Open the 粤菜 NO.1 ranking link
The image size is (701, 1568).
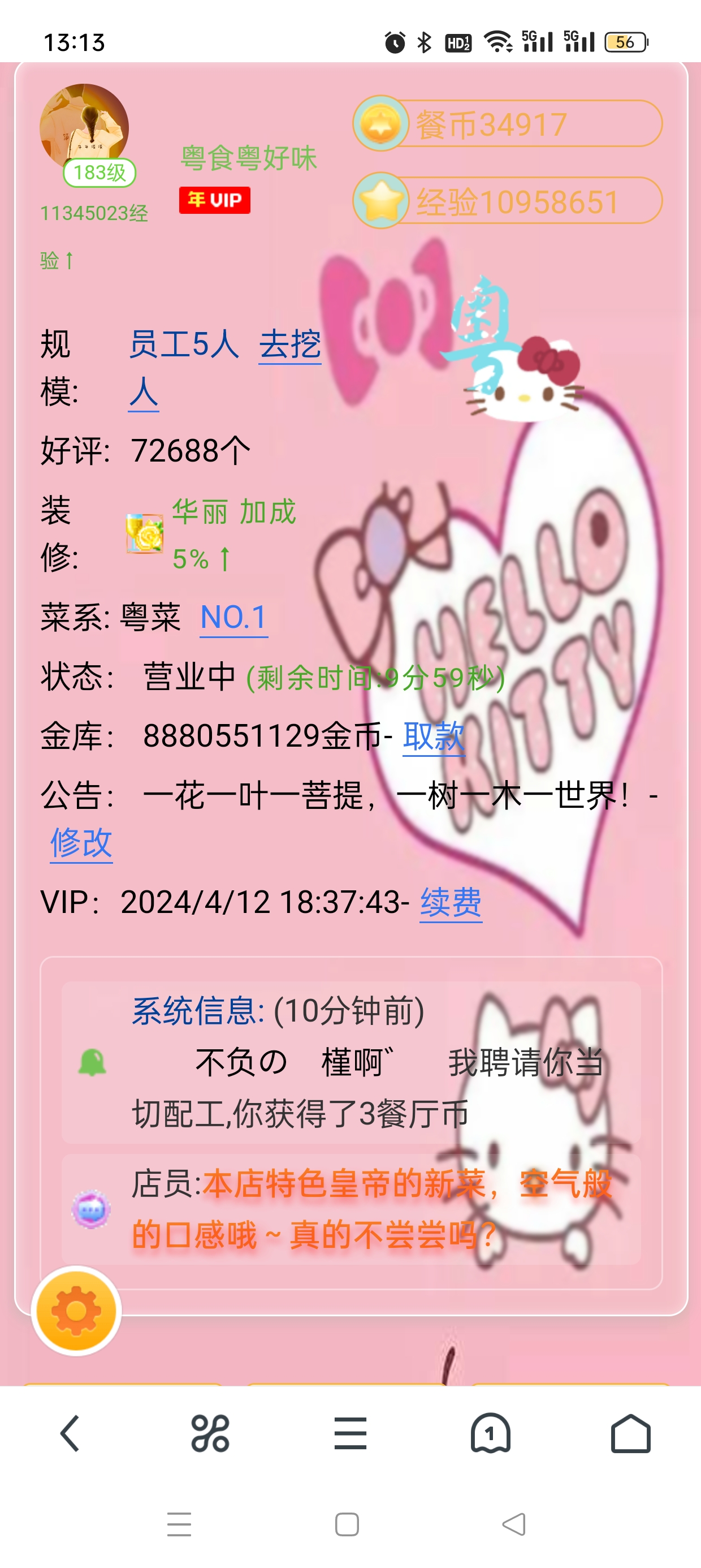click(233, 617)
